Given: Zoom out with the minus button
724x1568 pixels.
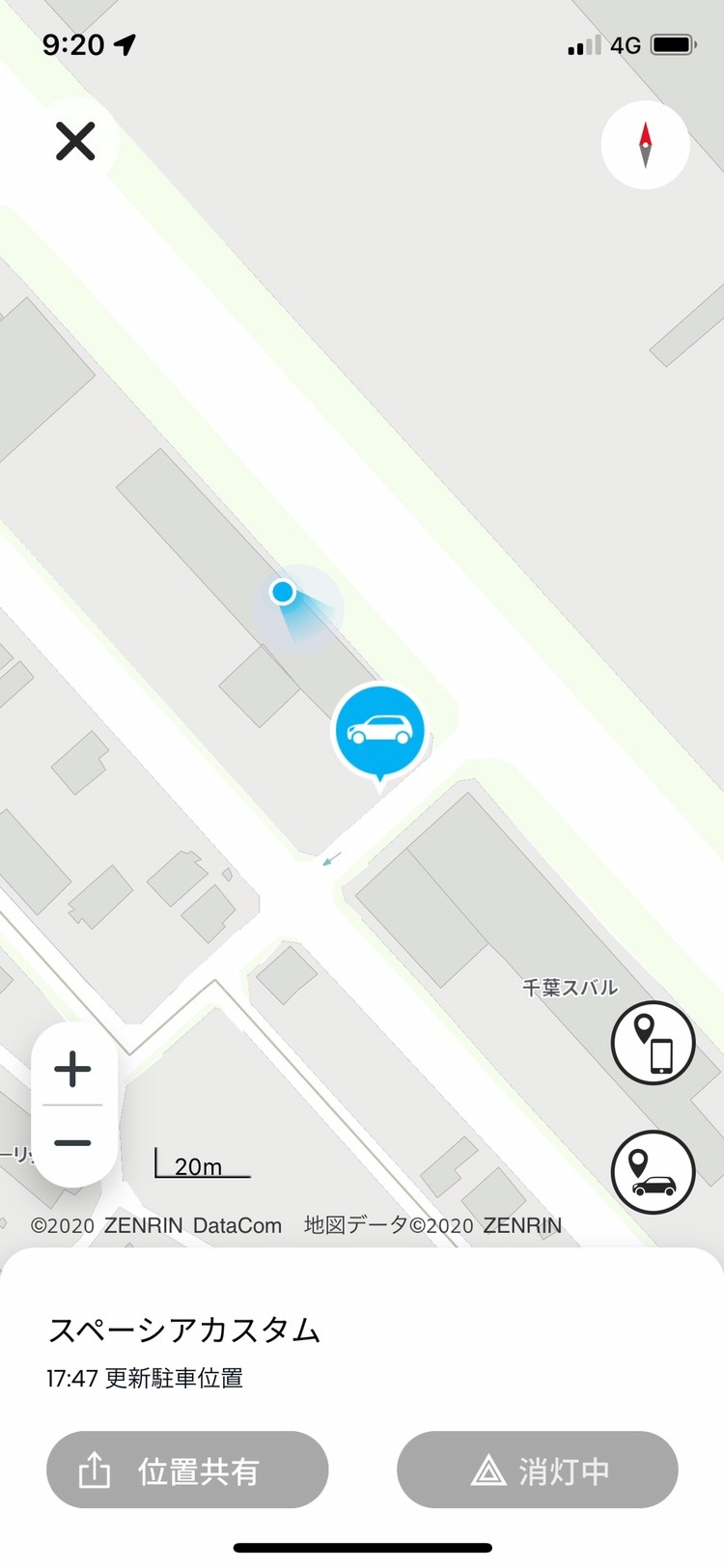Looking at the screenshot, I should pyautogui.click(x=72, y=1143).
